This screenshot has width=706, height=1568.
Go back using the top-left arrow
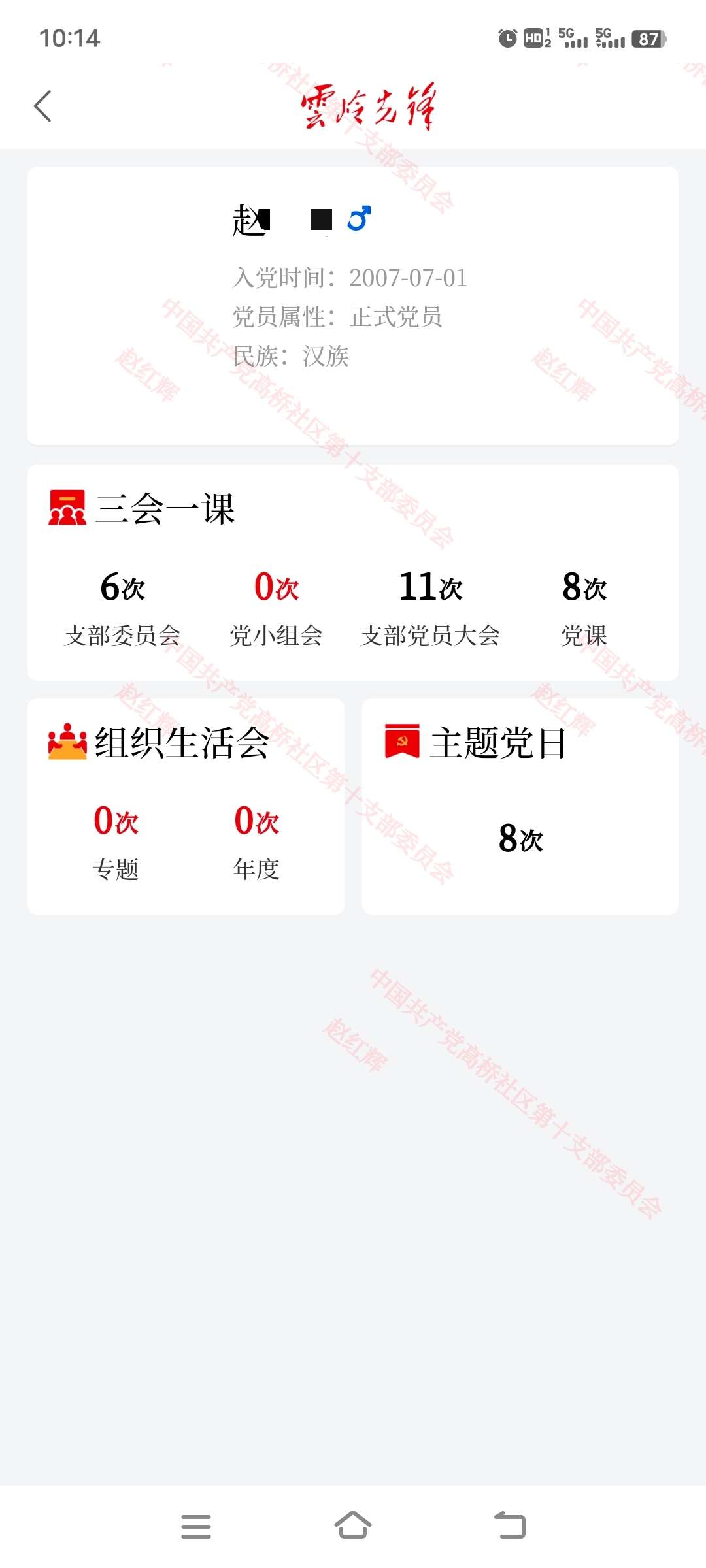tap(42, 106)
